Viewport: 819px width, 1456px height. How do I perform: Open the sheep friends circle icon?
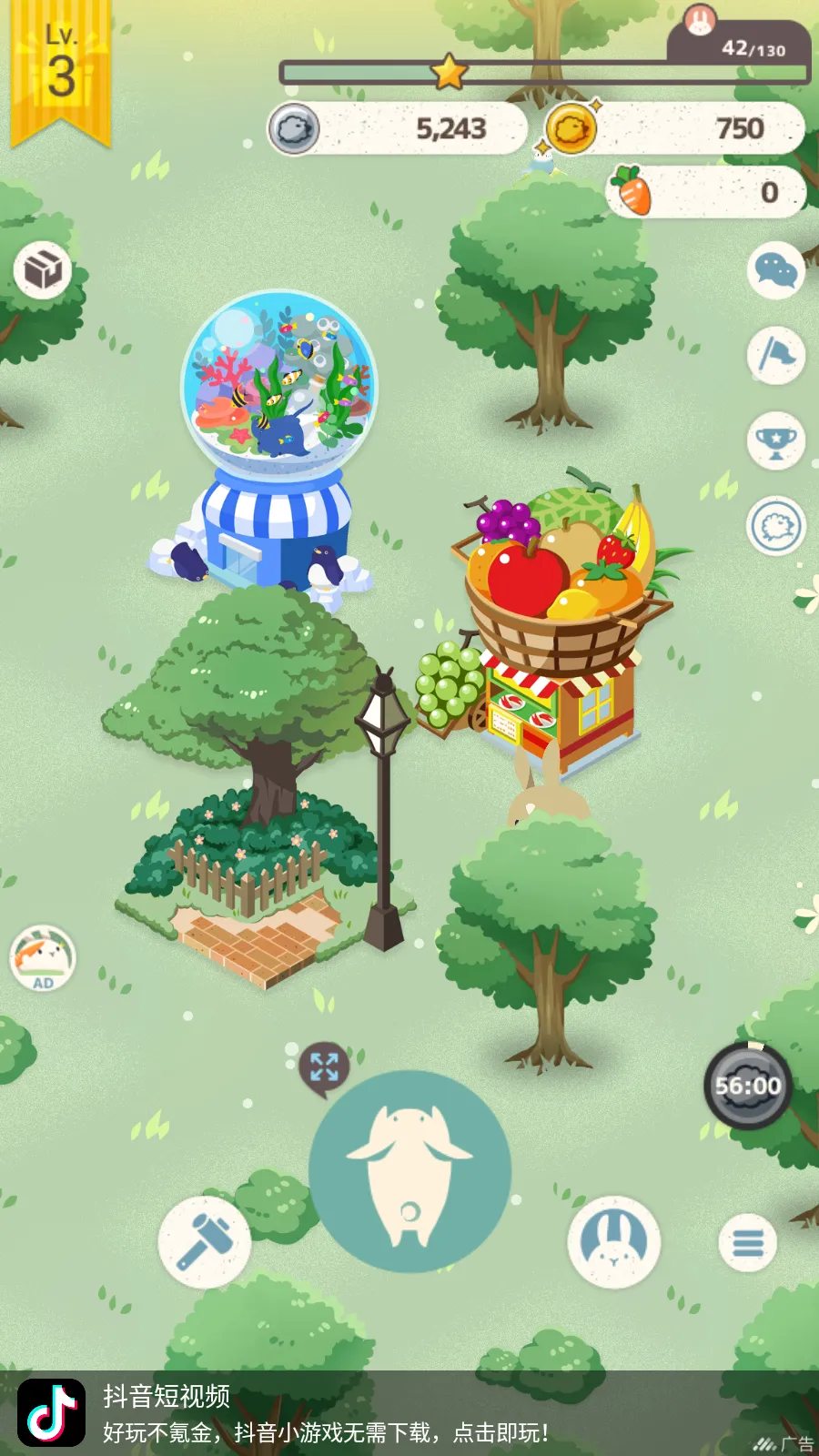(x=774, y=526)
